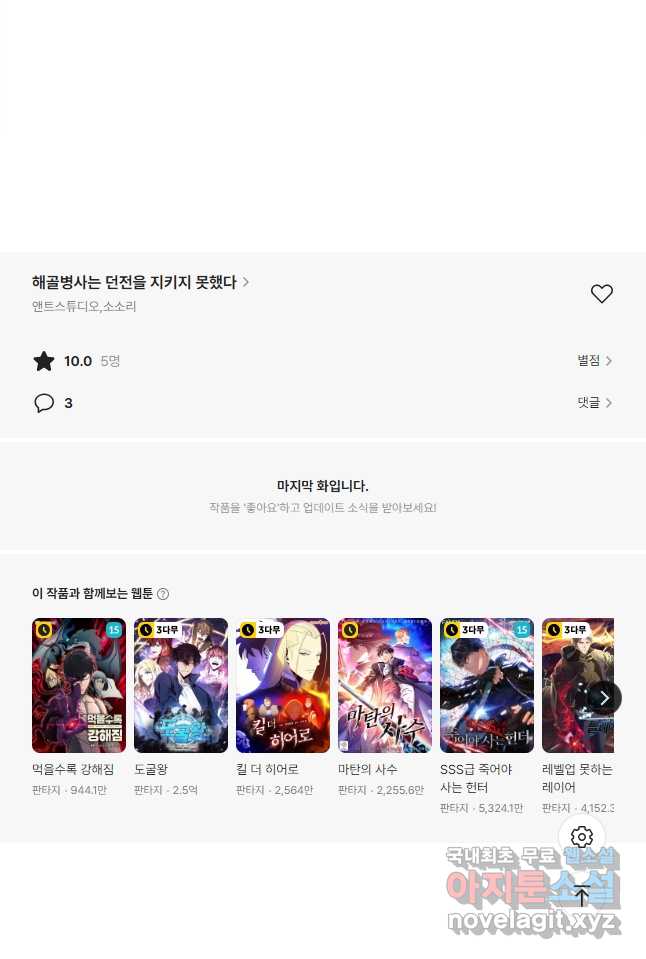Jump back to top with the up arrow
The width and height of the screenshot is (646, 959).
click(x=582, y=896)
